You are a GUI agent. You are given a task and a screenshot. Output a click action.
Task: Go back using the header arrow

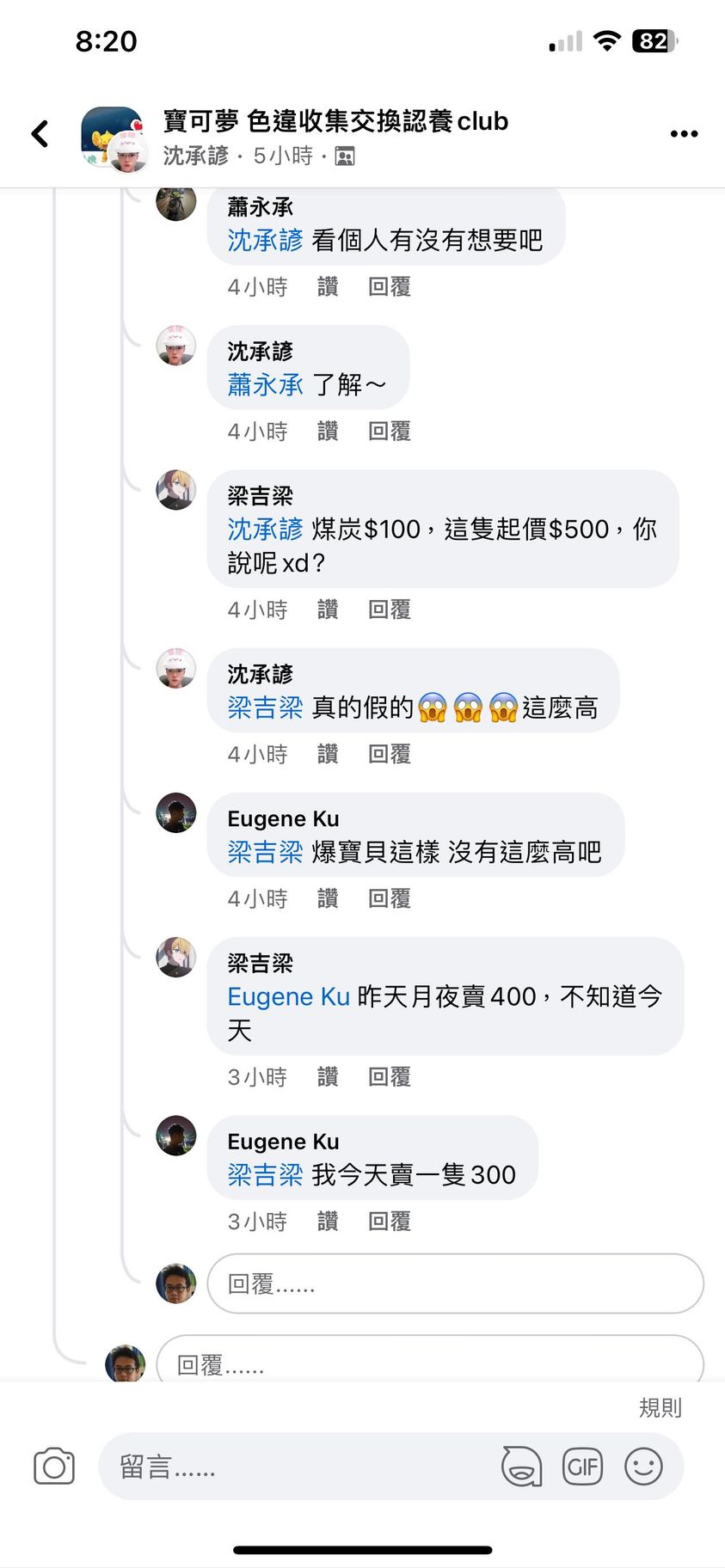(x=40, y=133)
